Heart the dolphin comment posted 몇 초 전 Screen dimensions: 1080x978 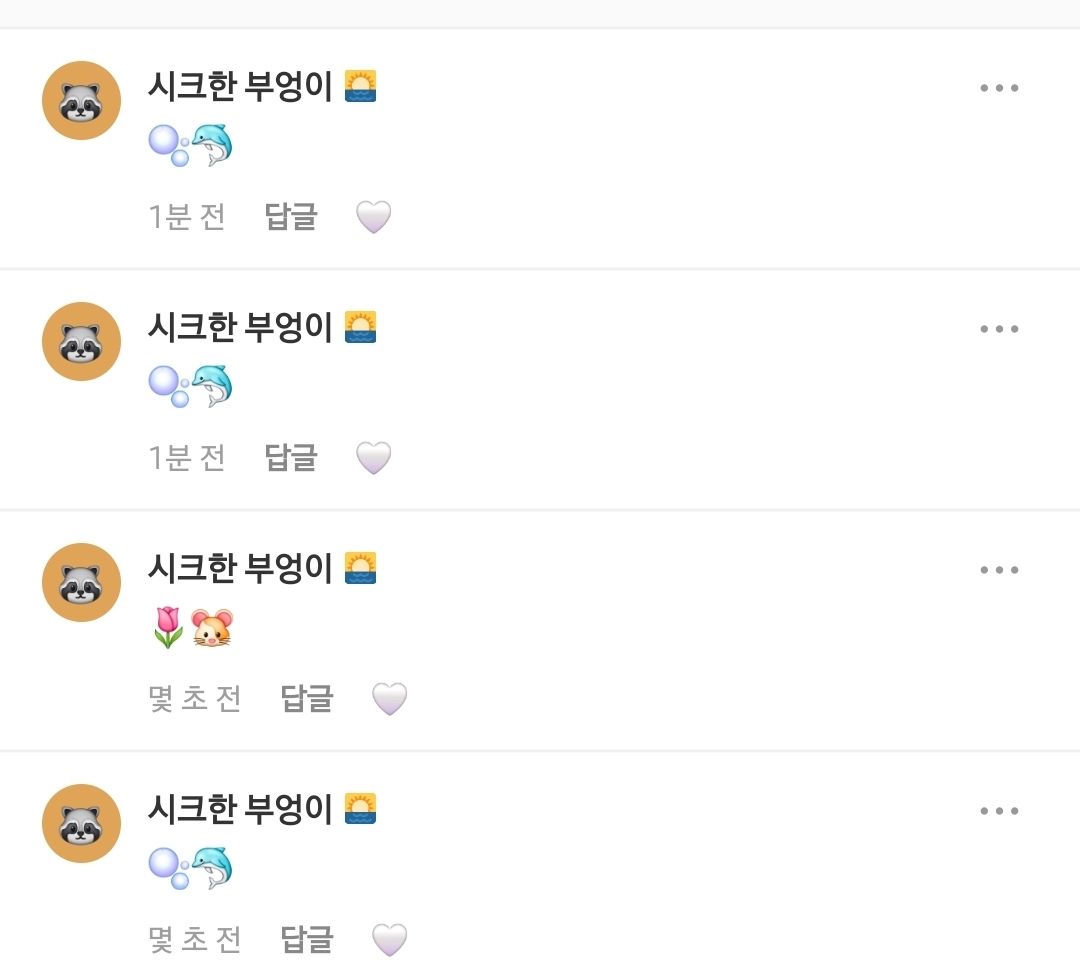(389, 940)
